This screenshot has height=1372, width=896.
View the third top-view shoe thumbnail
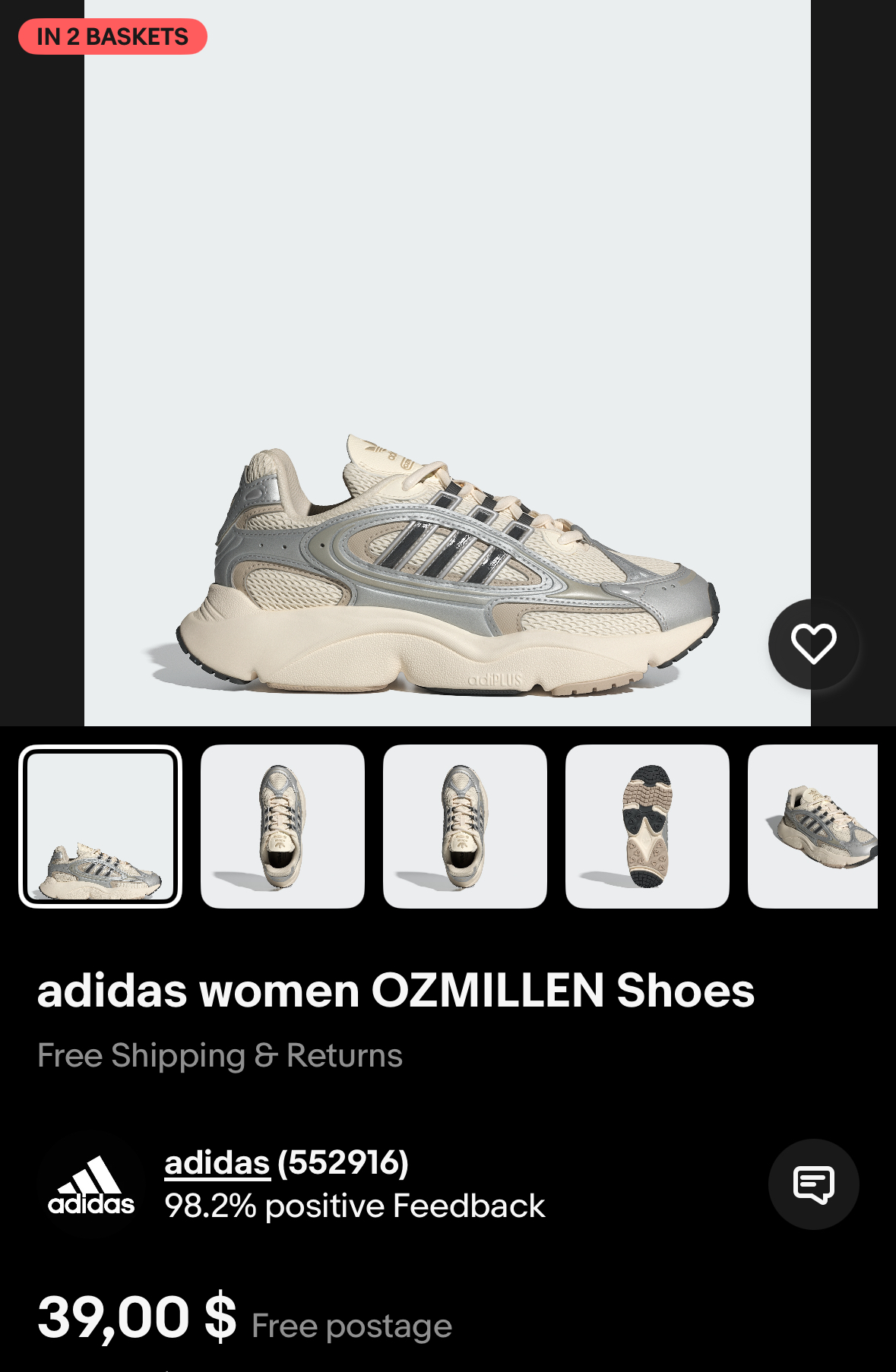(465, 827)
